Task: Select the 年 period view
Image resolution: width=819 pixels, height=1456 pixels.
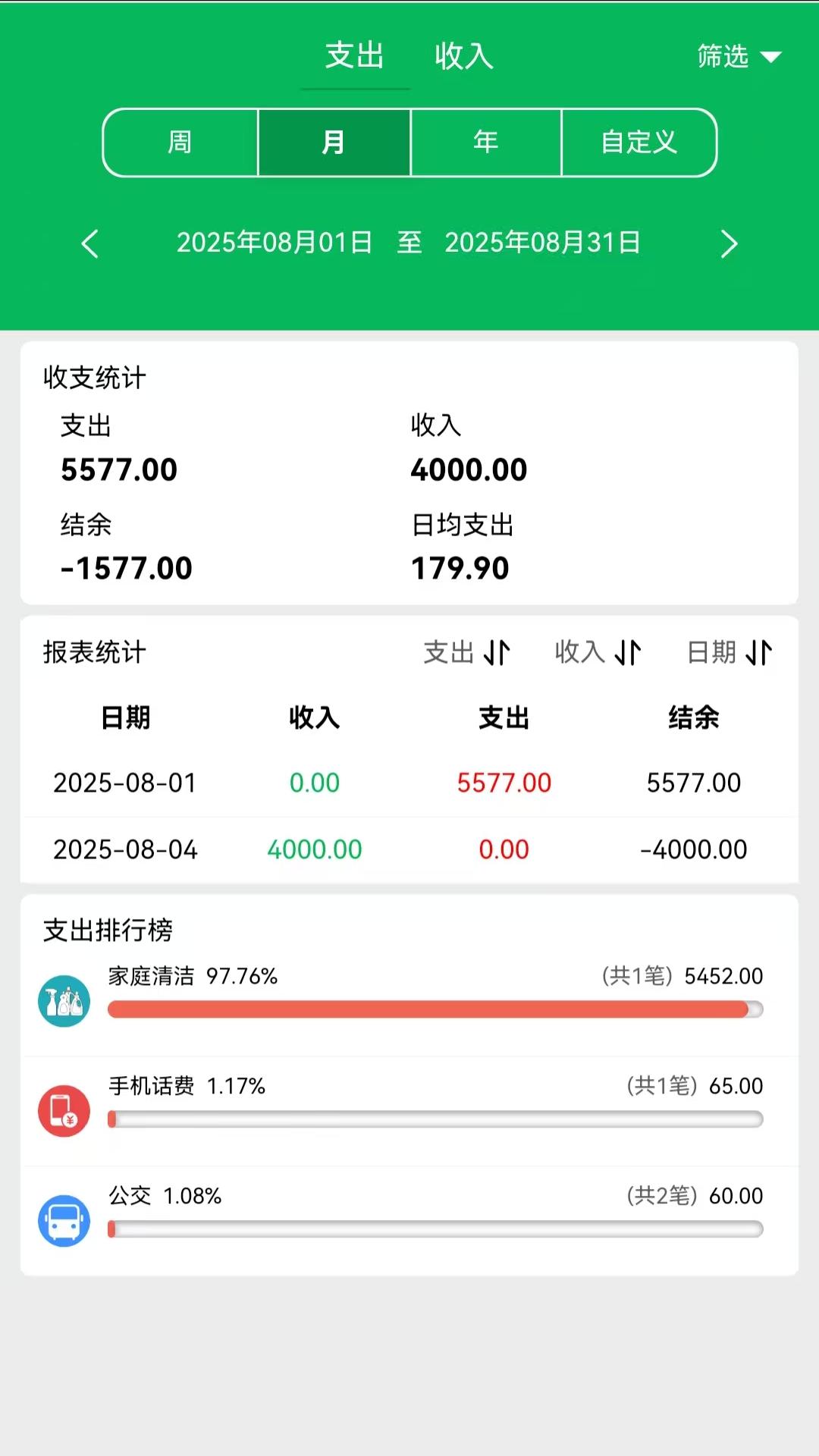Action: click(486, 142)
